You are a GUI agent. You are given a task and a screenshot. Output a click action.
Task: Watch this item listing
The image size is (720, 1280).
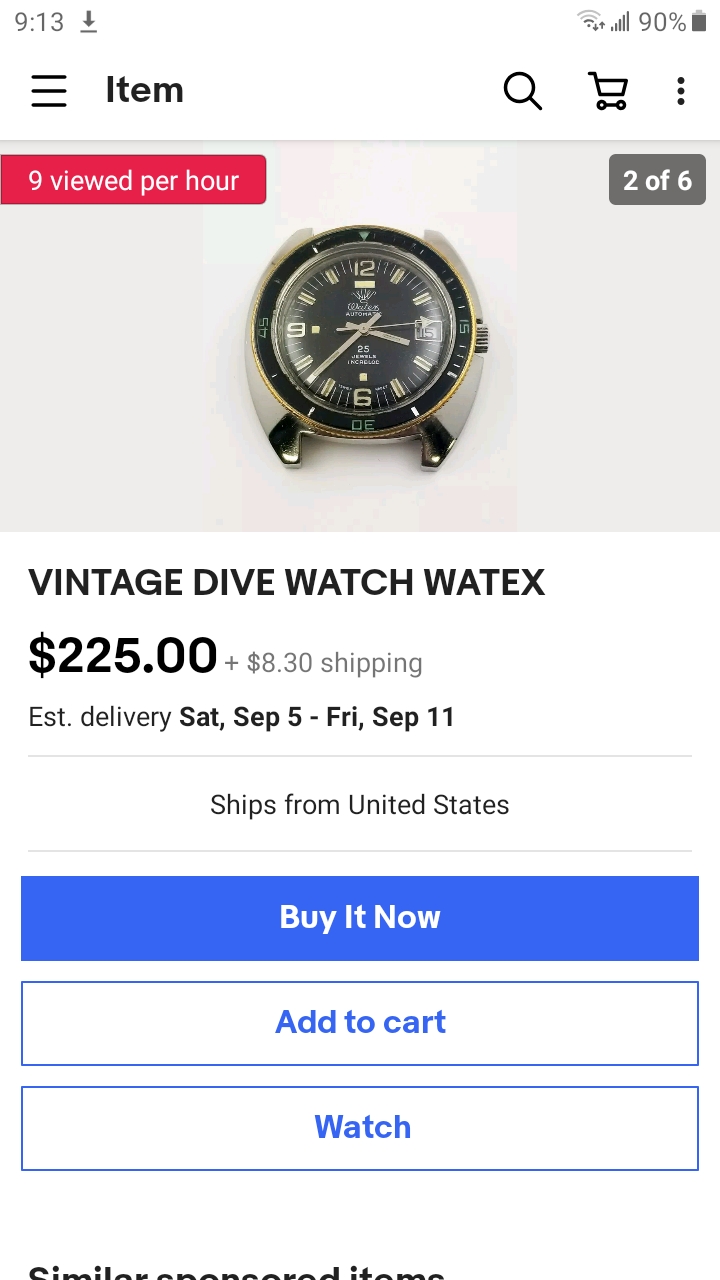point(360,1128)
